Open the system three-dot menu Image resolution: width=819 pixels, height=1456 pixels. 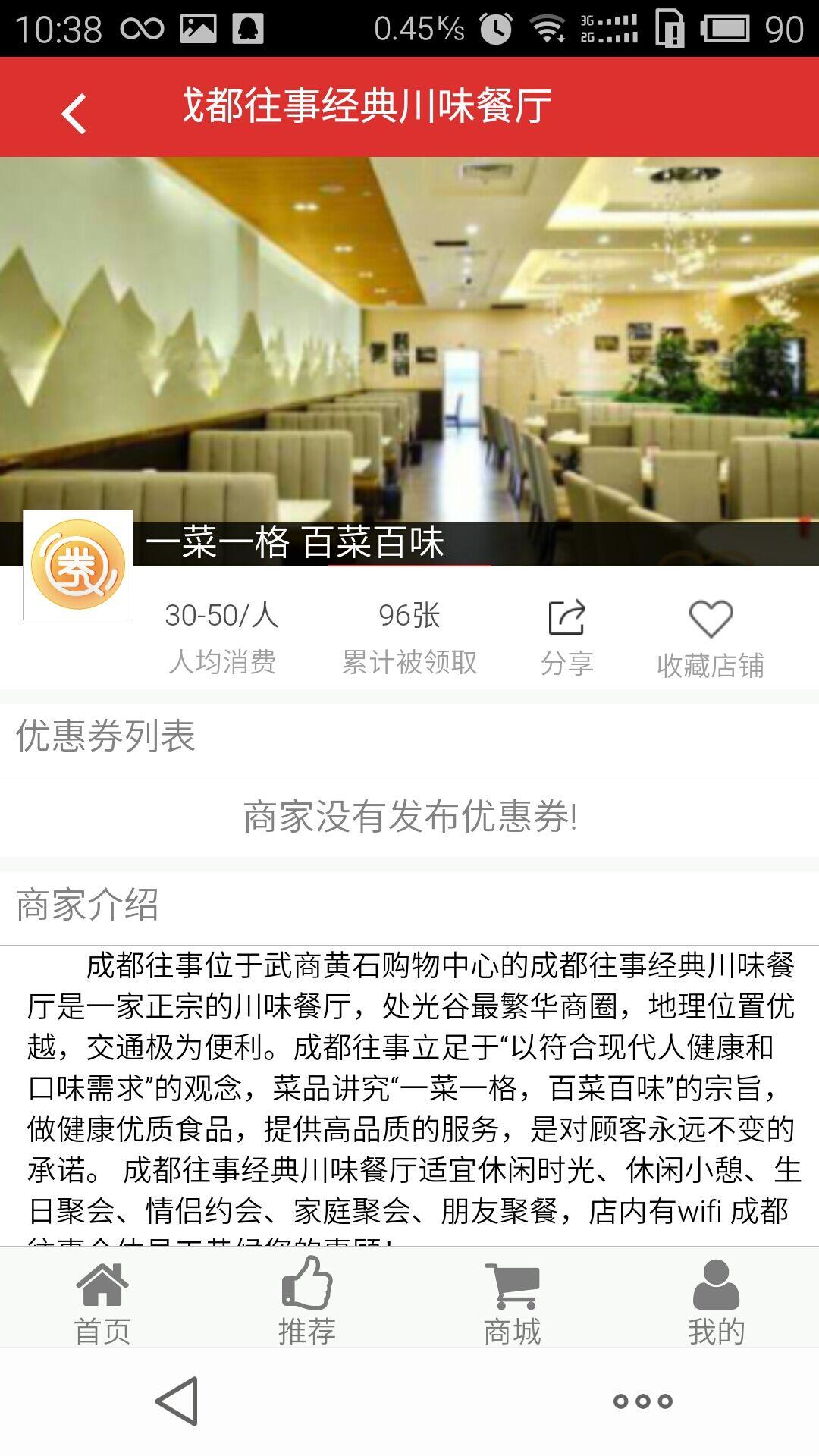pos(642,1401)
